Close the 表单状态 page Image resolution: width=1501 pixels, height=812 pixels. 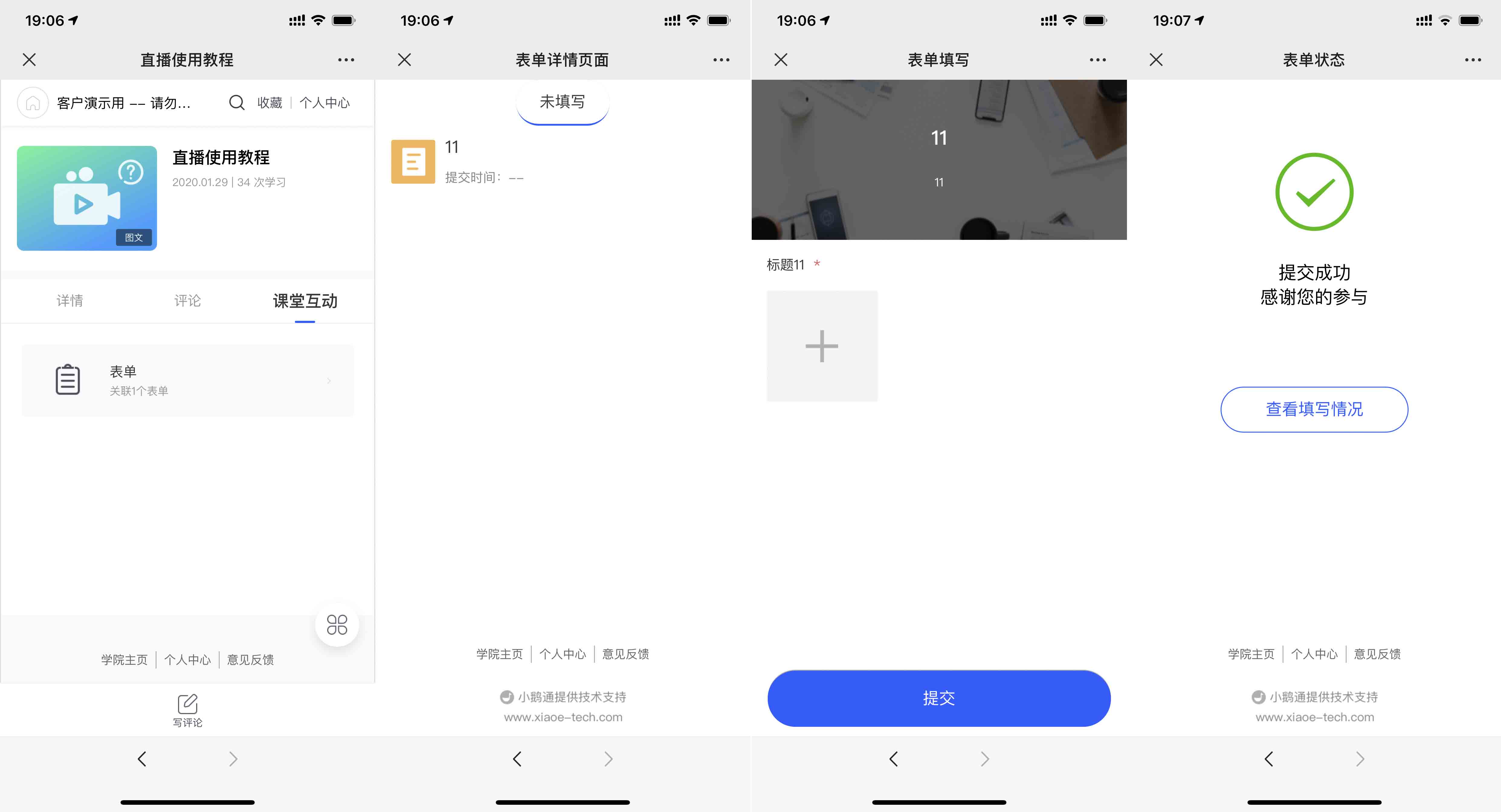pyautogui.click(x=1156, y=60)
